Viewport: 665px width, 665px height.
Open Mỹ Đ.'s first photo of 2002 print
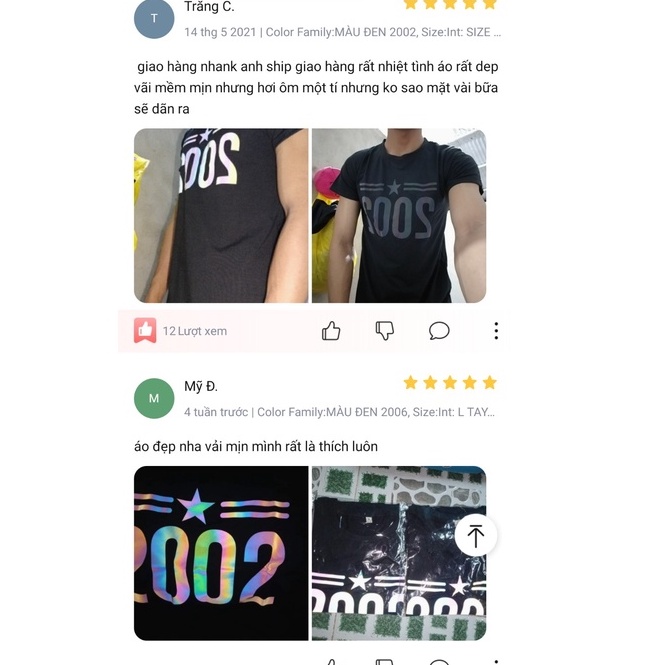[x=221, y=553]
